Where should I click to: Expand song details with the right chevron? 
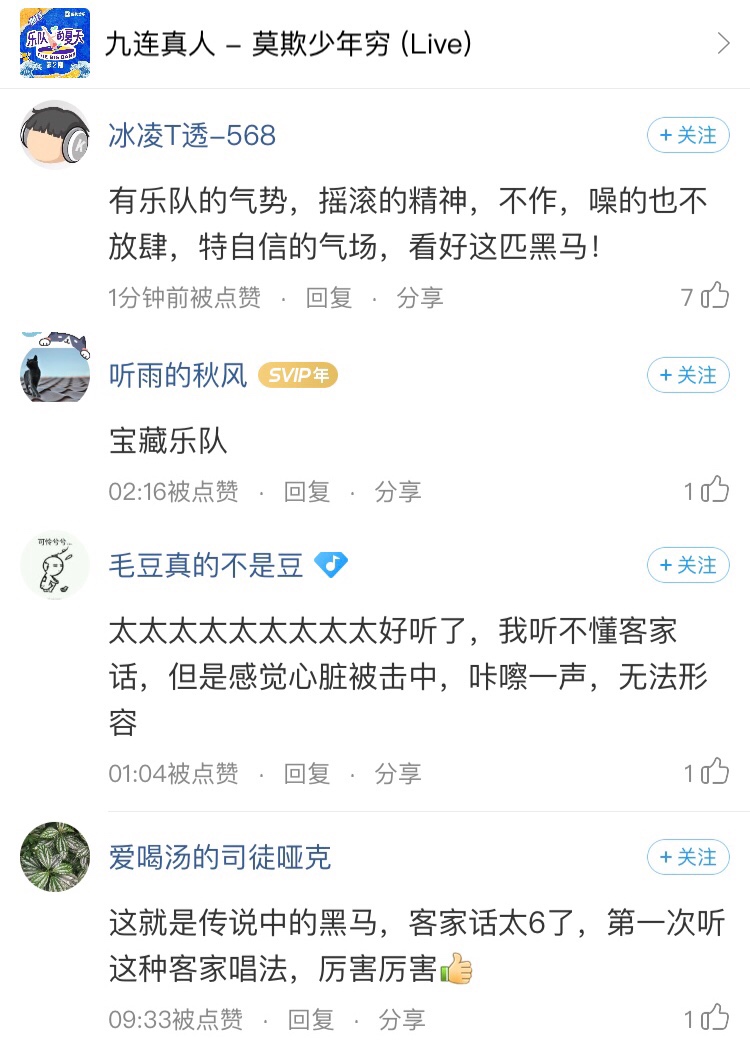(725, 44)
